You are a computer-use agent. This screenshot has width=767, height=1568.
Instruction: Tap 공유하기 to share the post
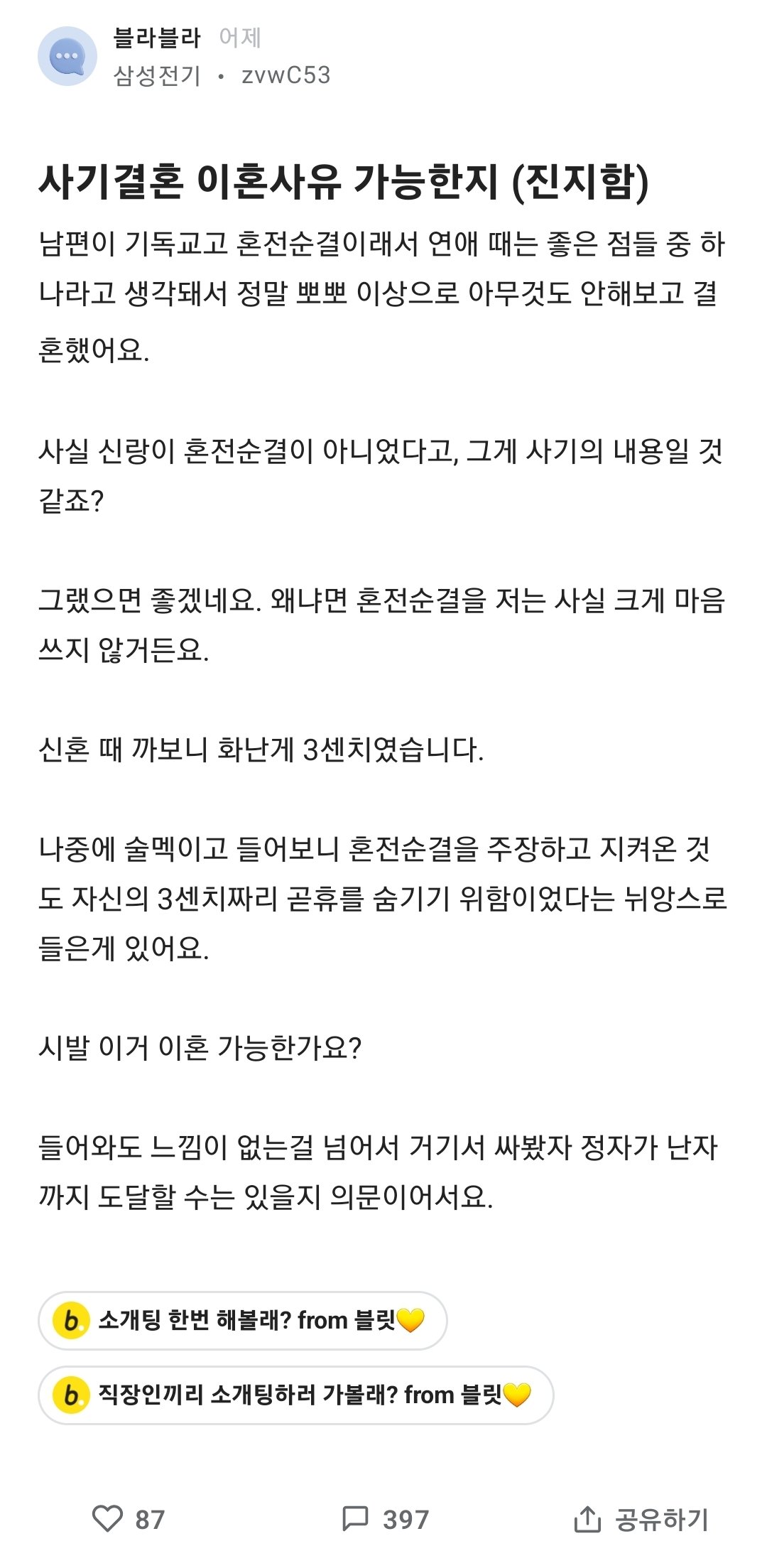tap(641, 1519)
